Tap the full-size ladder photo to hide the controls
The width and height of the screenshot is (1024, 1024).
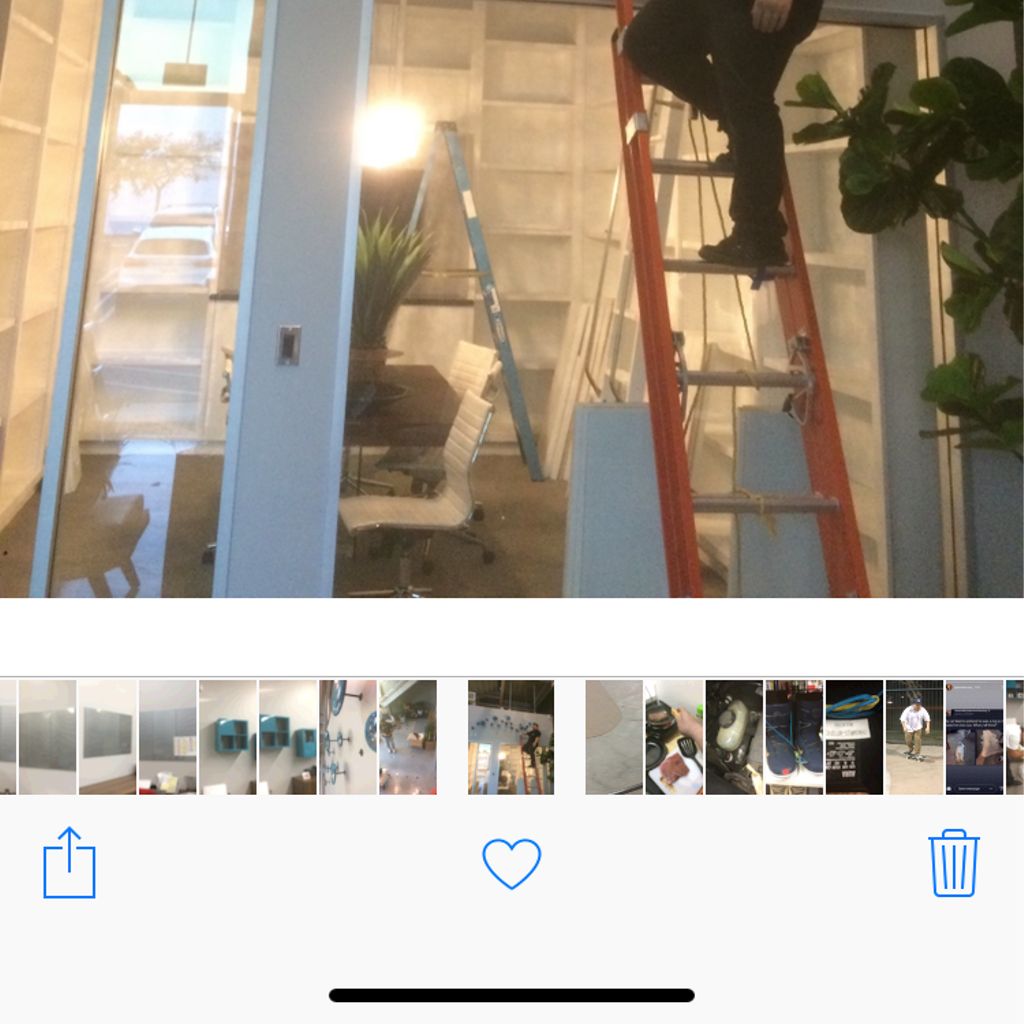512,300
